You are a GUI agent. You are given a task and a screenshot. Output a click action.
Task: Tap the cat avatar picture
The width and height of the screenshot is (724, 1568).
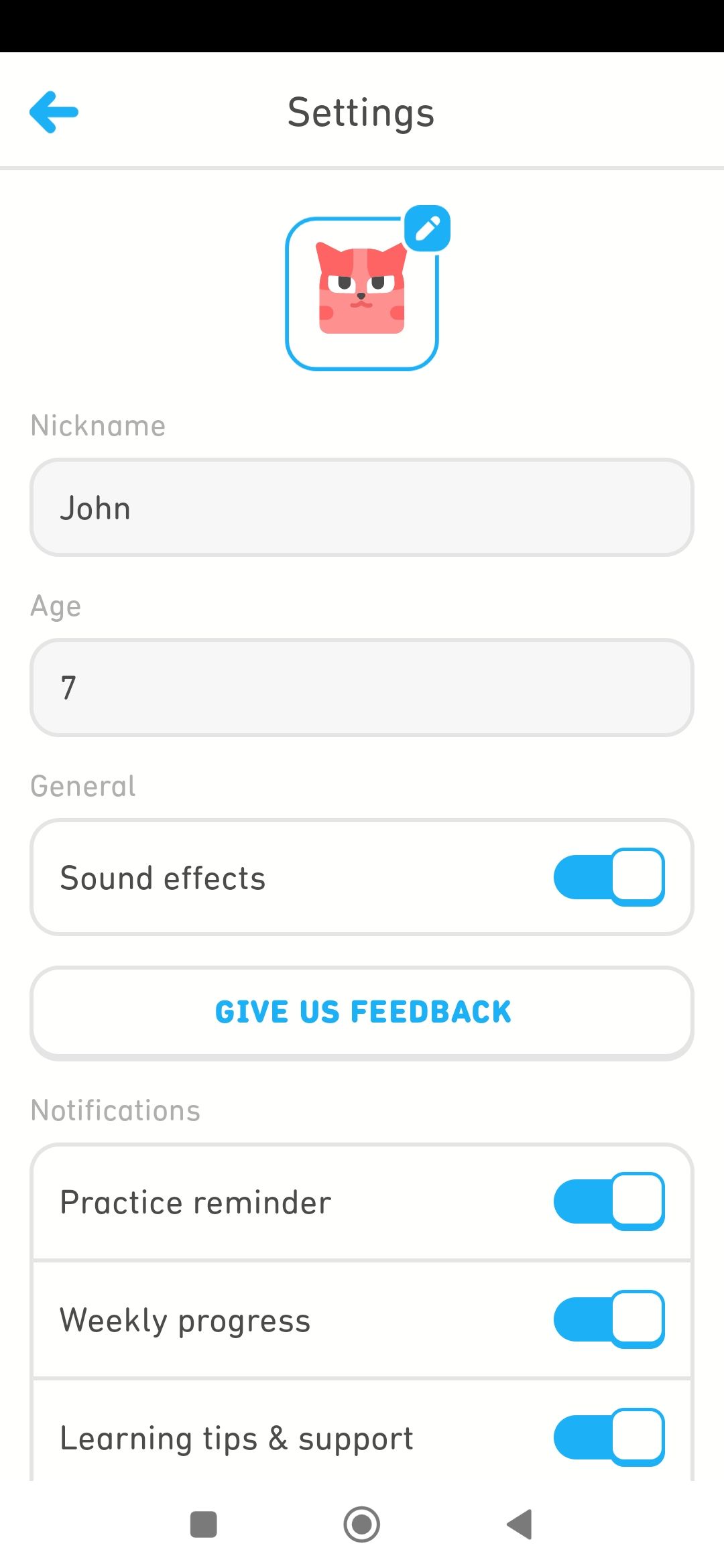[361, 293]
